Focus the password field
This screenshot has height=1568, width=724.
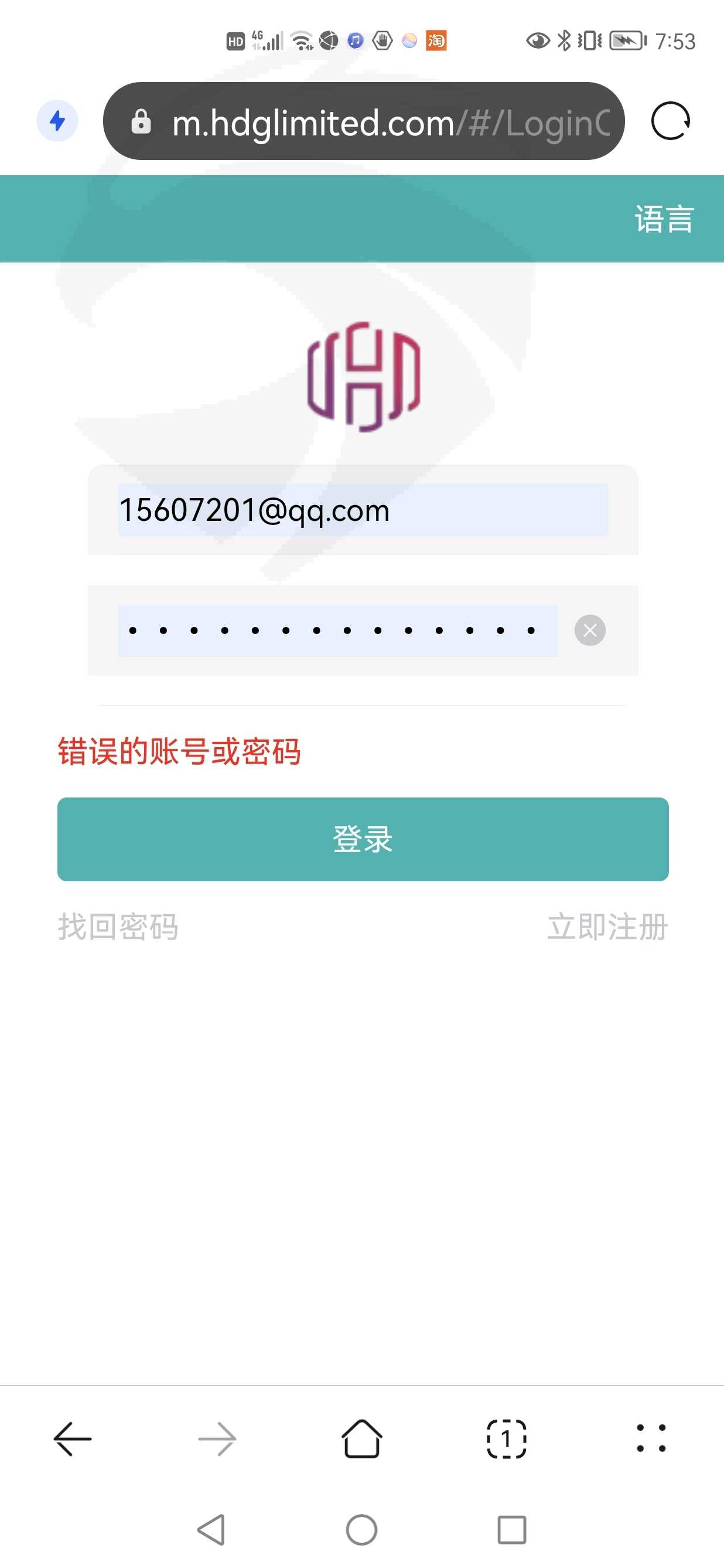(x=337, y=630)
